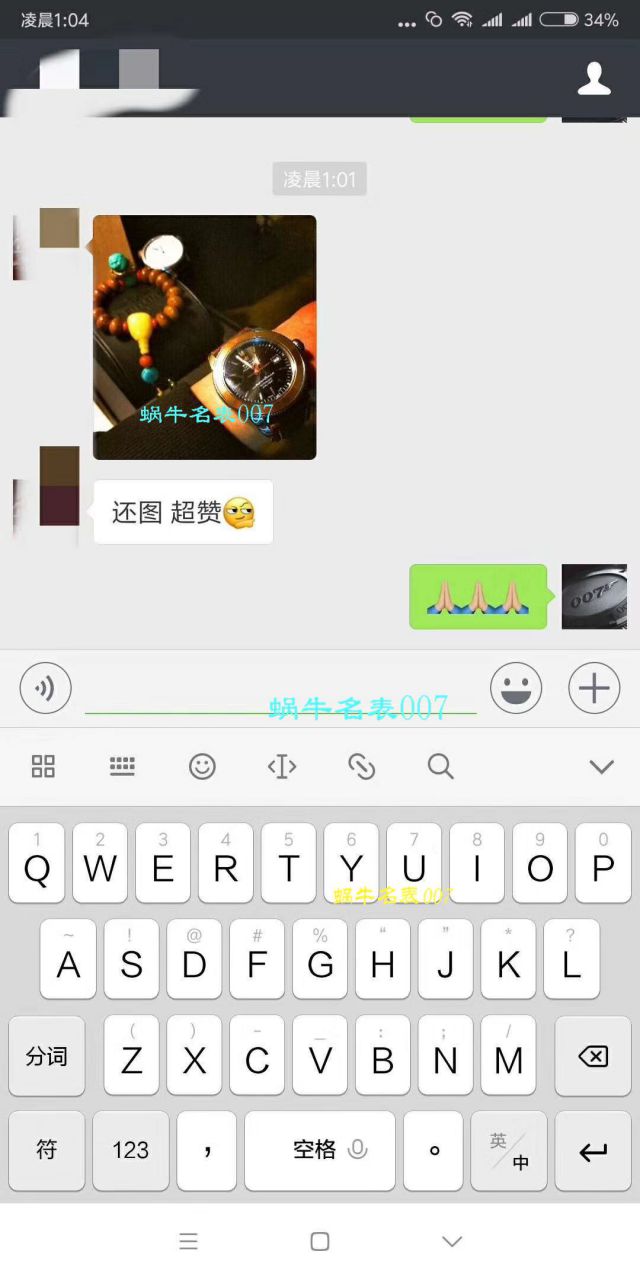Open the emoji sticker panel
Image resolution: width=640 pixels, height=1280 pixels.
(516, 688)
